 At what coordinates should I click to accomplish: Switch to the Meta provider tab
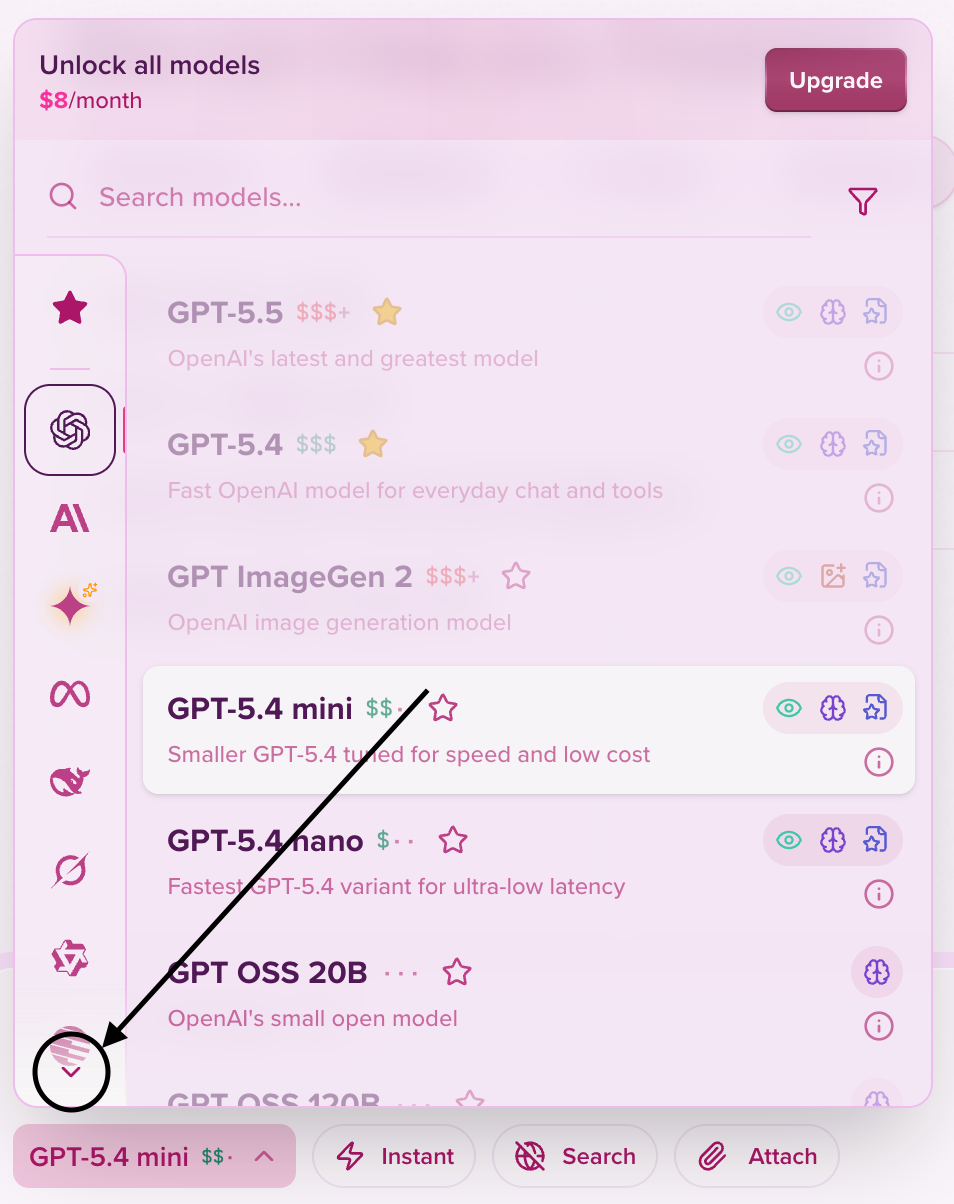point(70,693)
